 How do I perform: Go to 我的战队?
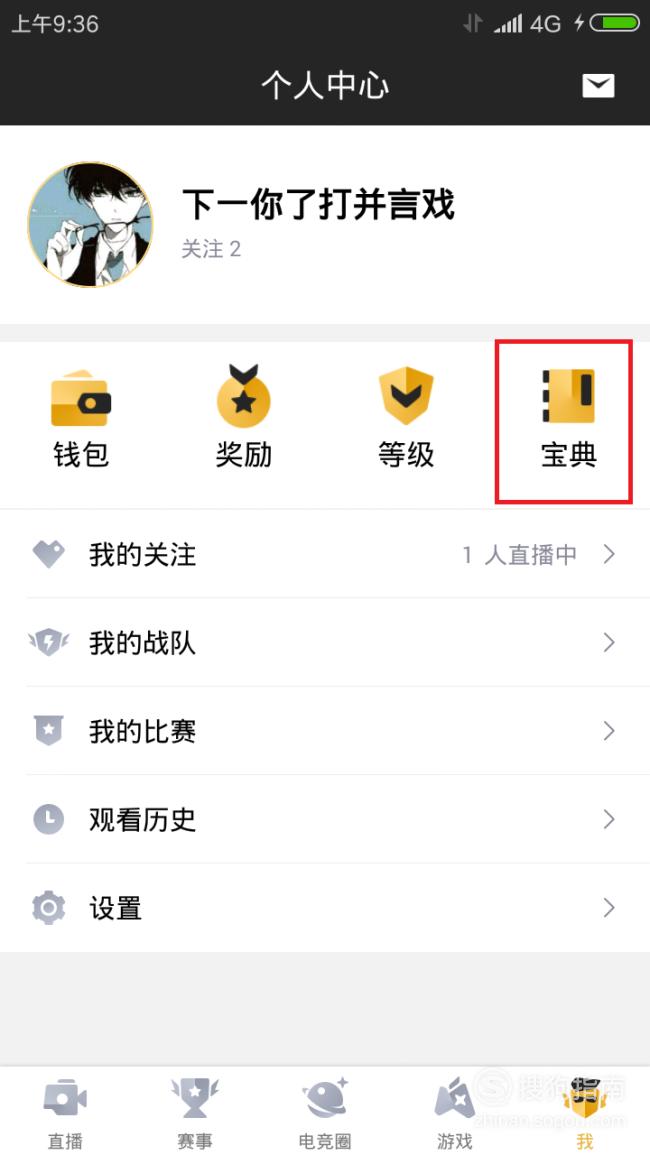(325, 642)
